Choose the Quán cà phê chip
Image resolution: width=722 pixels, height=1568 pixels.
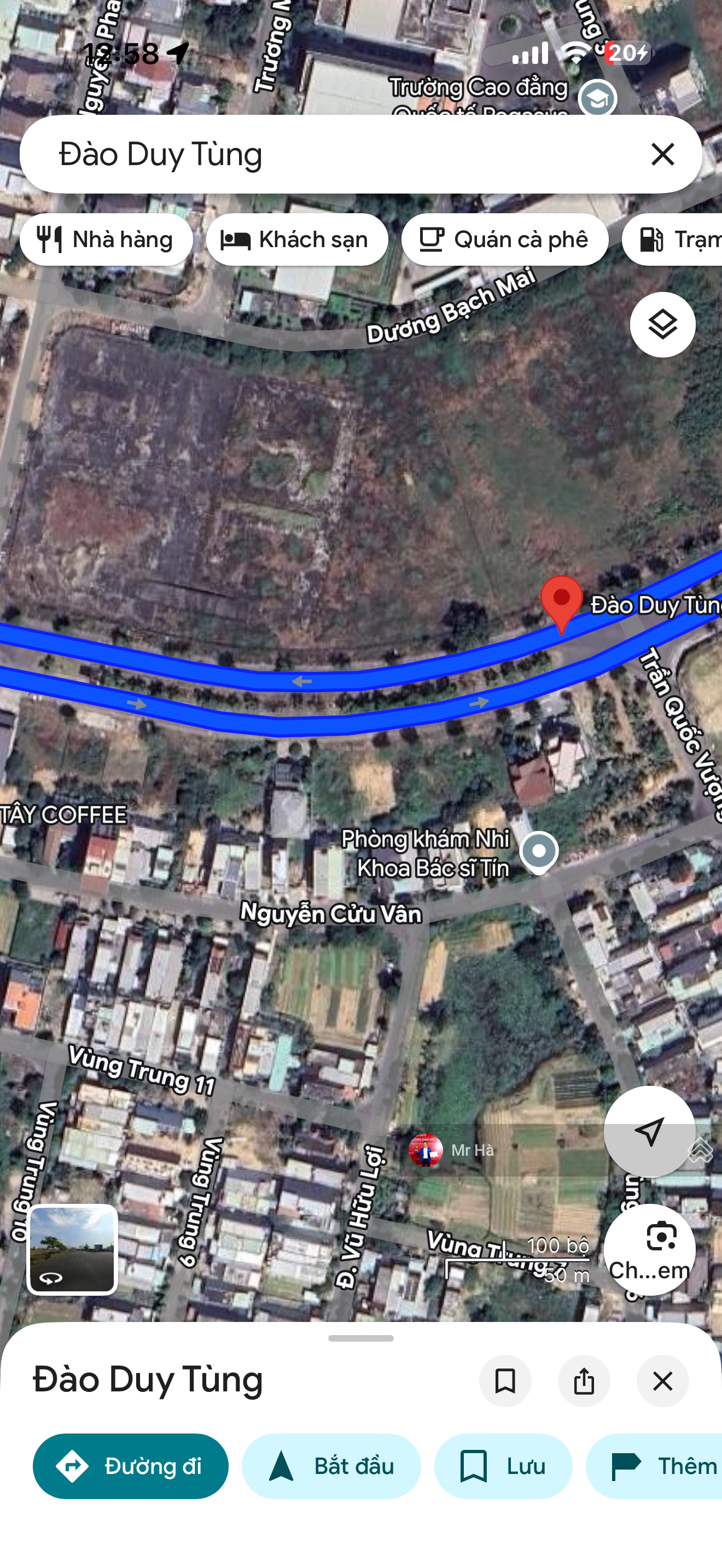504,239
